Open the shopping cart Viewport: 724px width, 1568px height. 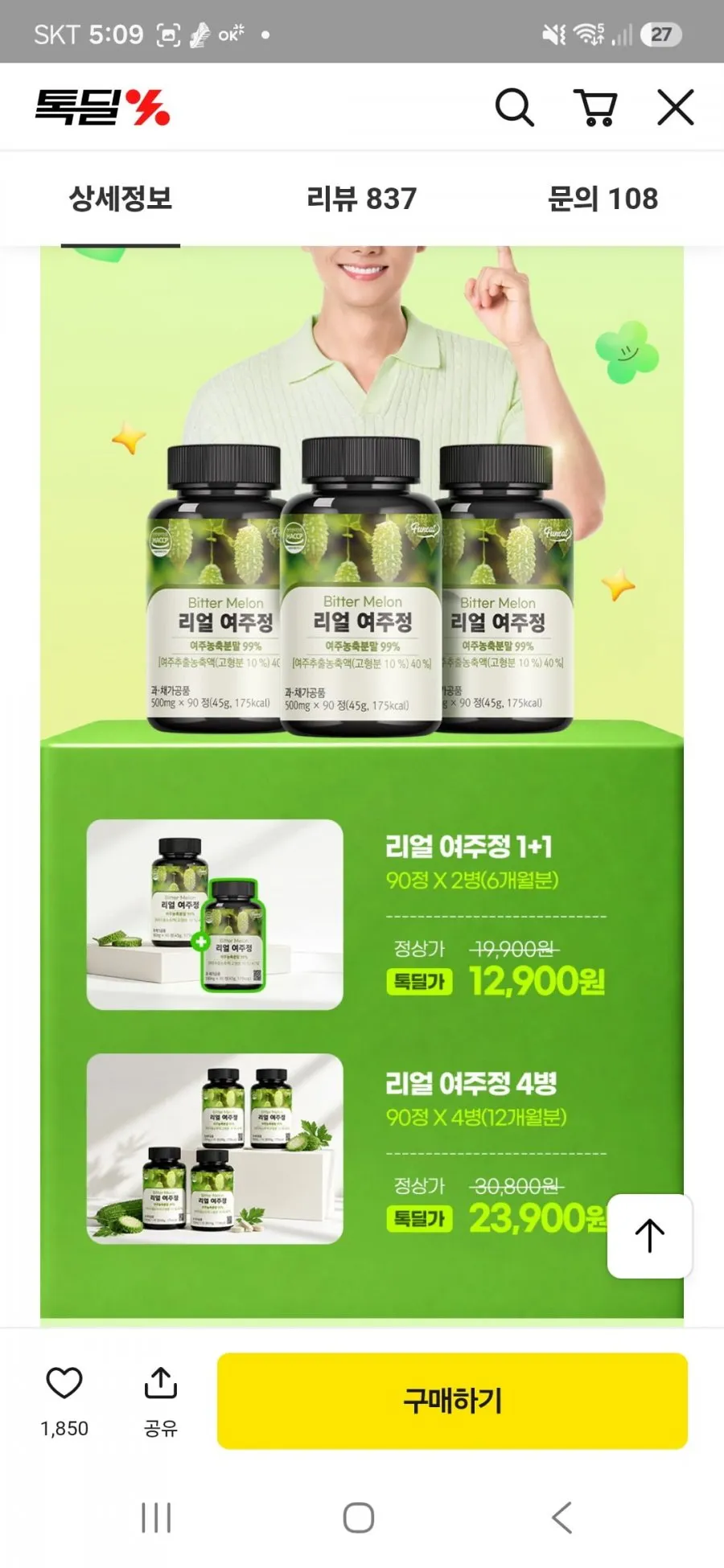click(x=595, y=108)
